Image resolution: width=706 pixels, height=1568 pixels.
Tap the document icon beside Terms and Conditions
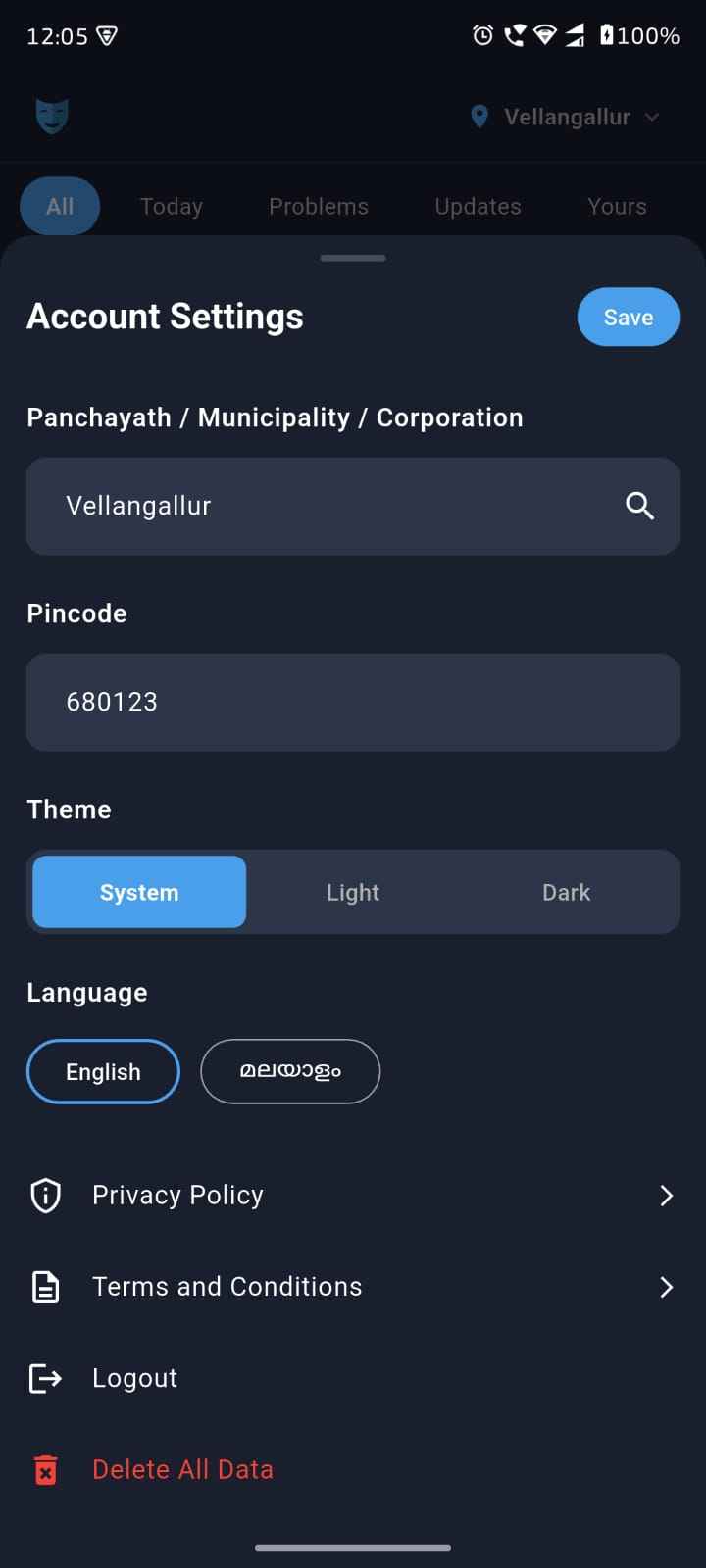44,1286
